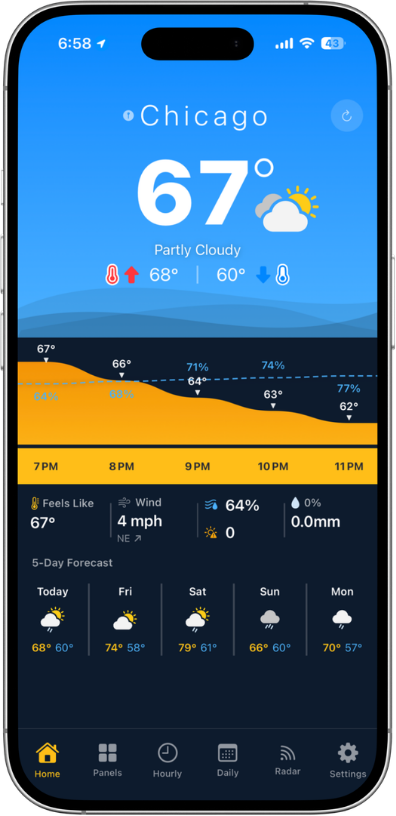
Task: Switch to the Panels tab
Action: (x=107, y=760)
